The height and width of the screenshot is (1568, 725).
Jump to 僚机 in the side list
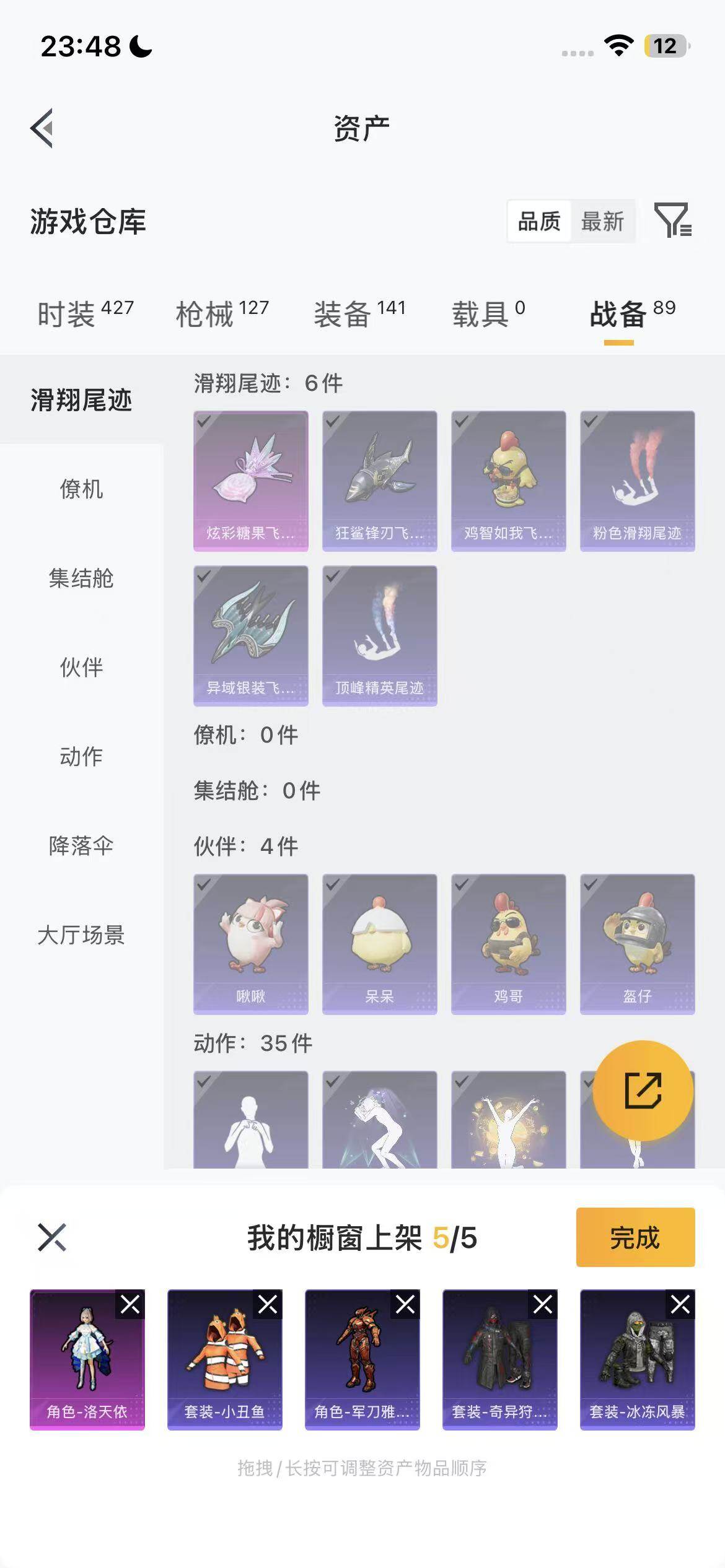[x=81, y=489]
